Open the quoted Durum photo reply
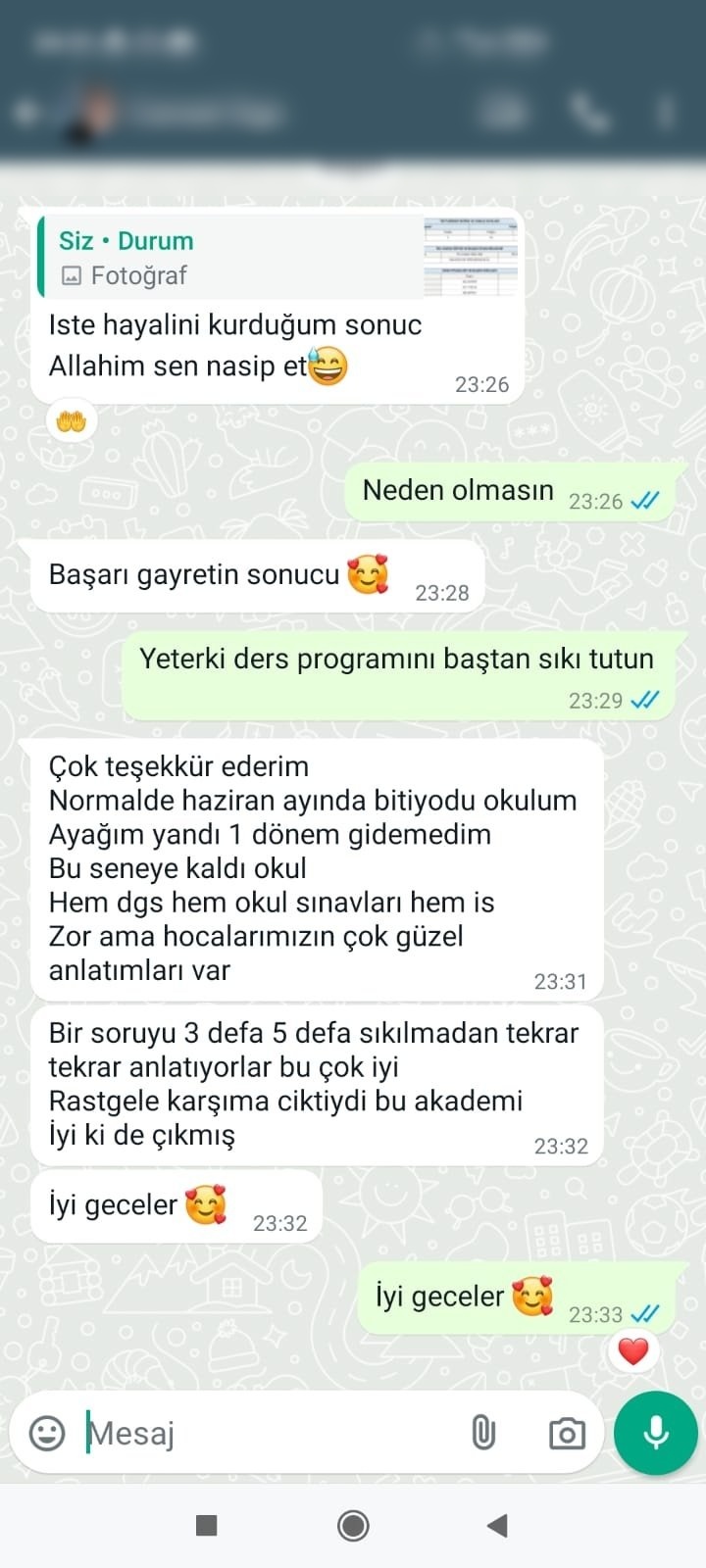Screen dimensions: 706x1568 click(277, 257)
